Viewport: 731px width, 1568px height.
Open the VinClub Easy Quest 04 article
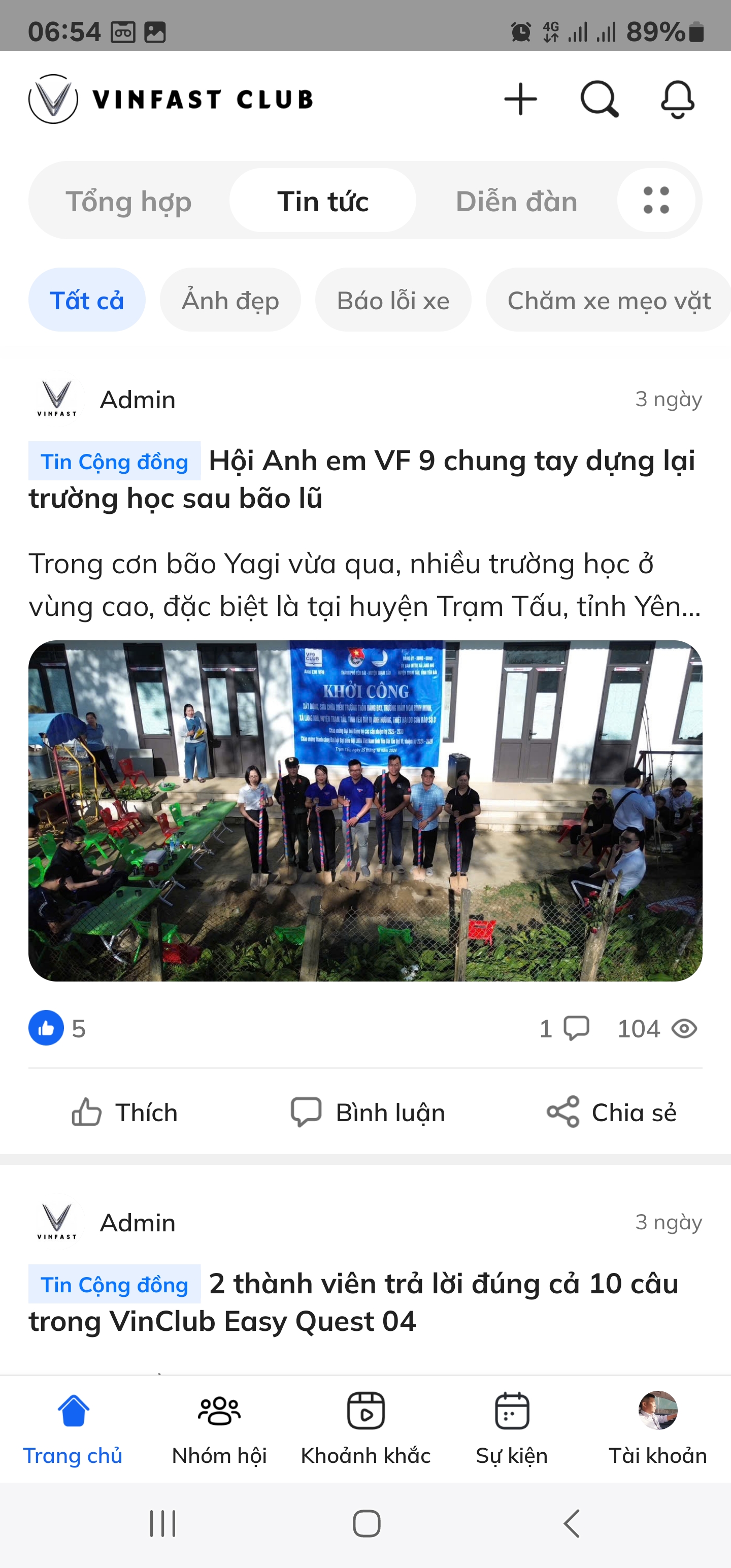(x=353, y=1302)
